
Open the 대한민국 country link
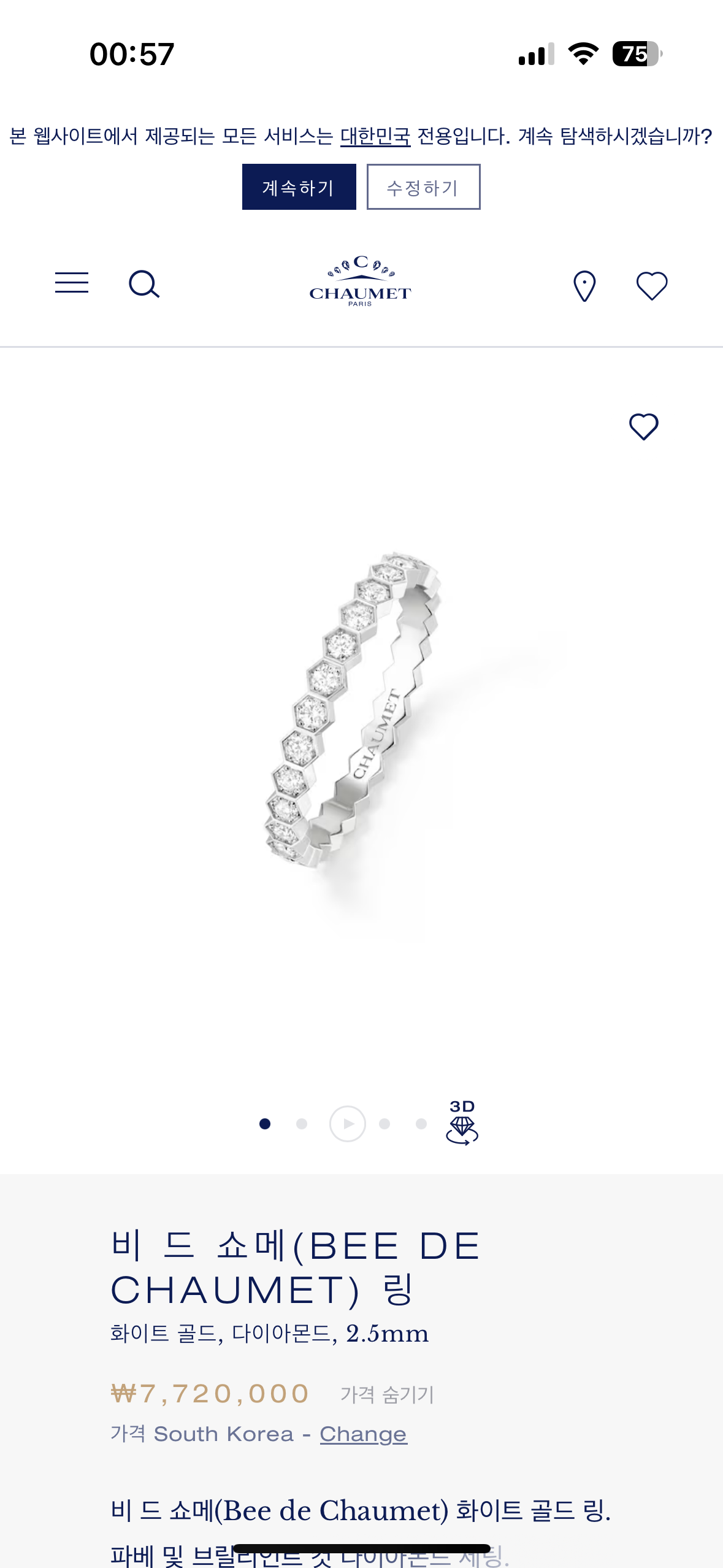[375, 136]
